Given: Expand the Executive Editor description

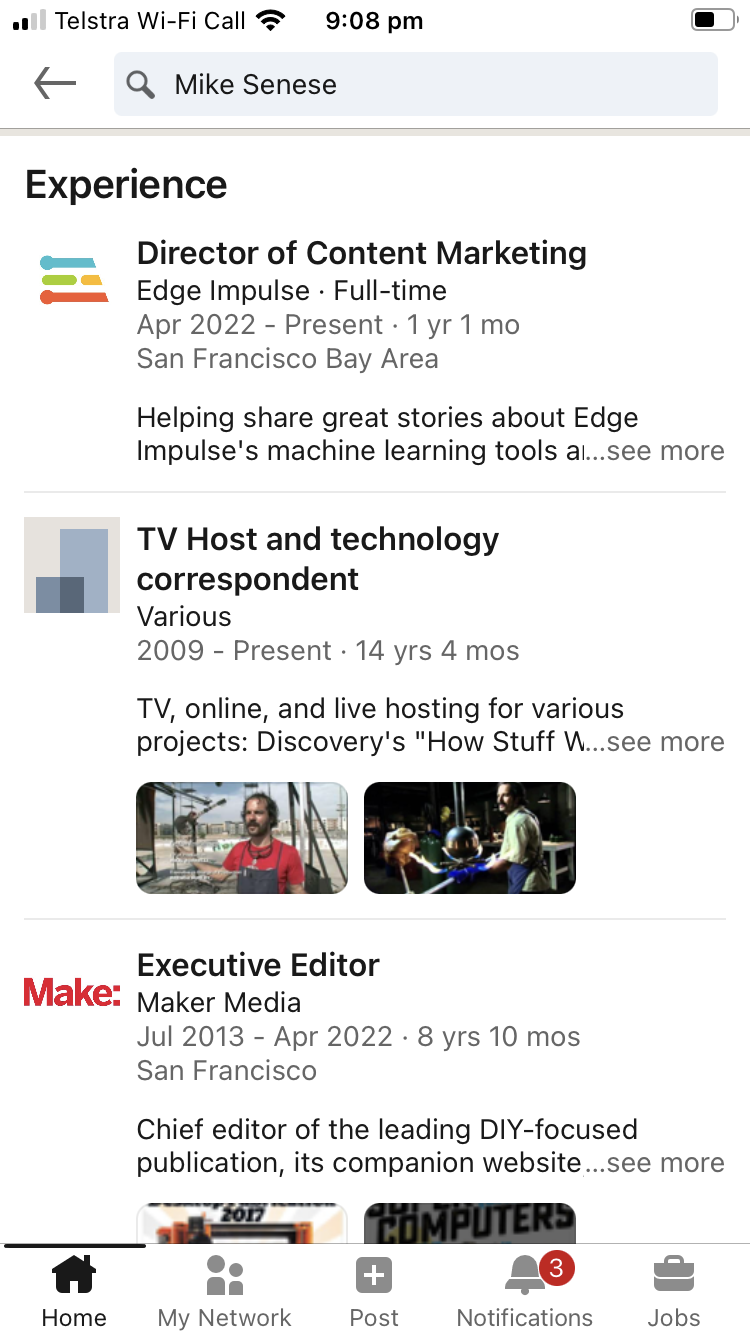Looking at the screenshot, I should coord(664,1163).
